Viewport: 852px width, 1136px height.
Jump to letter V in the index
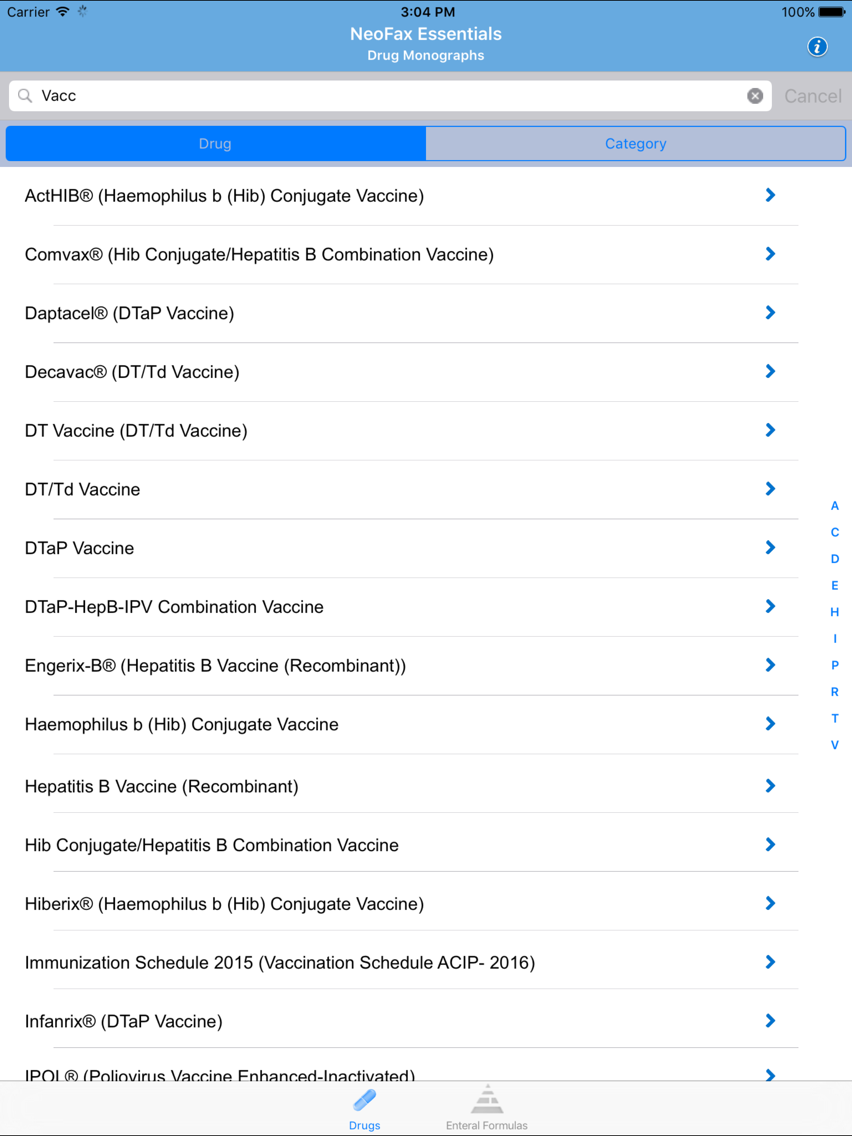point(835,745)
